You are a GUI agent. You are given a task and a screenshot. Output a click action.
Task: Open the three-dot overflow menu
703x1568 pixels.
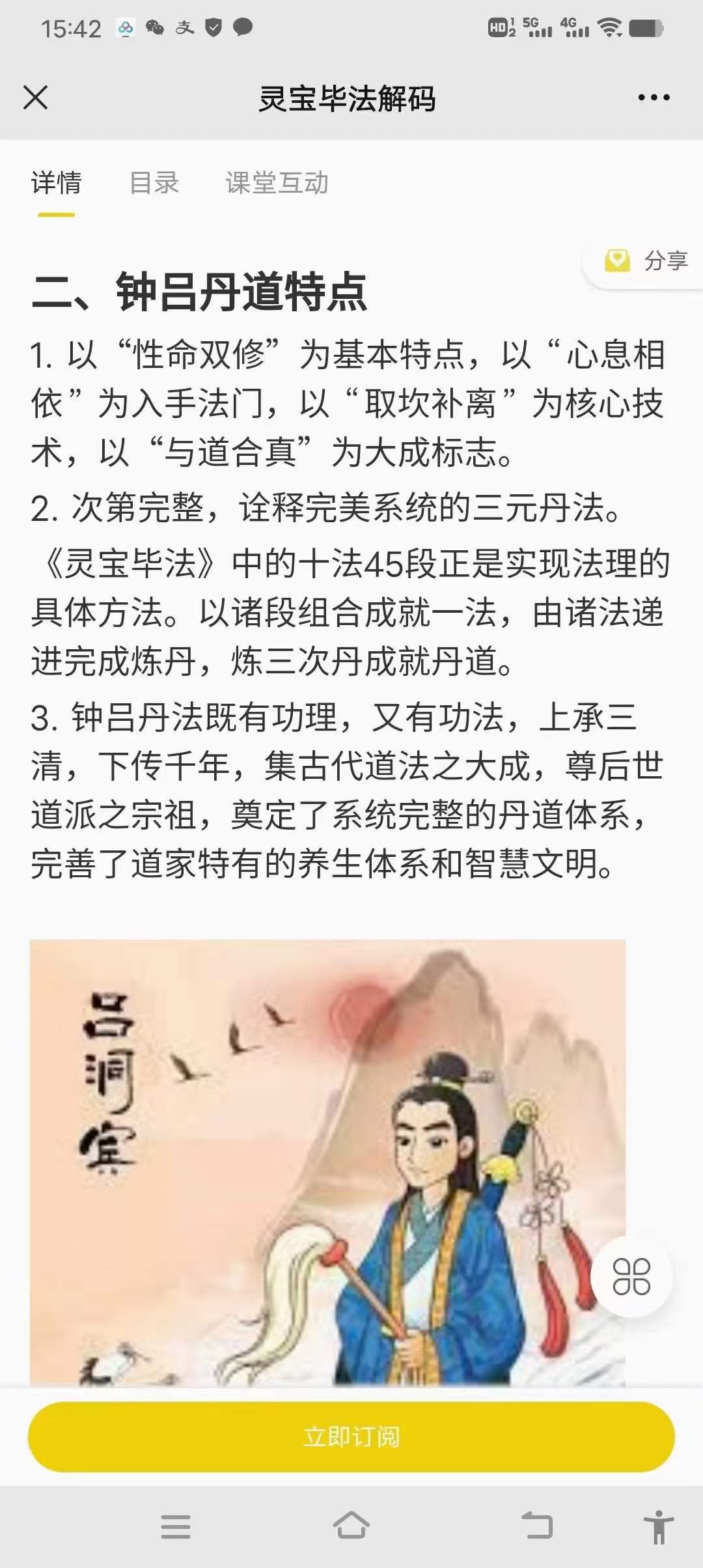[654, 98]
